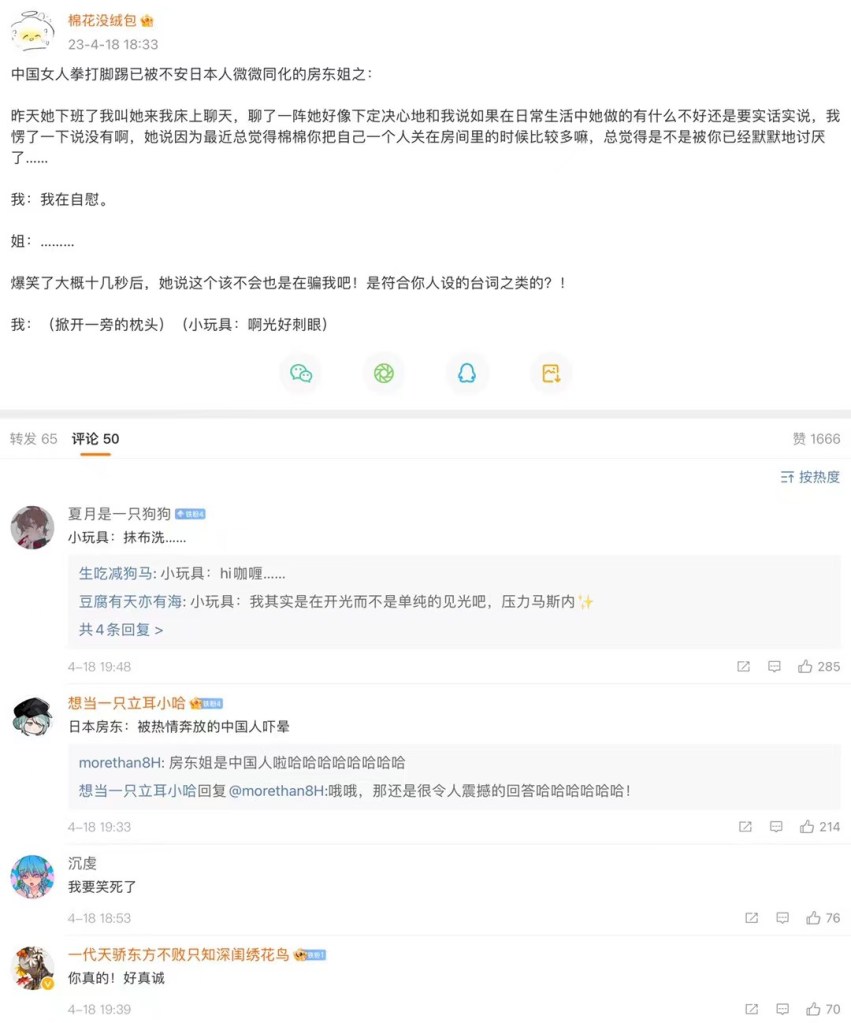Open 棉花没绒包's profile avatar
851x1023 pixels.
(32, 31)
